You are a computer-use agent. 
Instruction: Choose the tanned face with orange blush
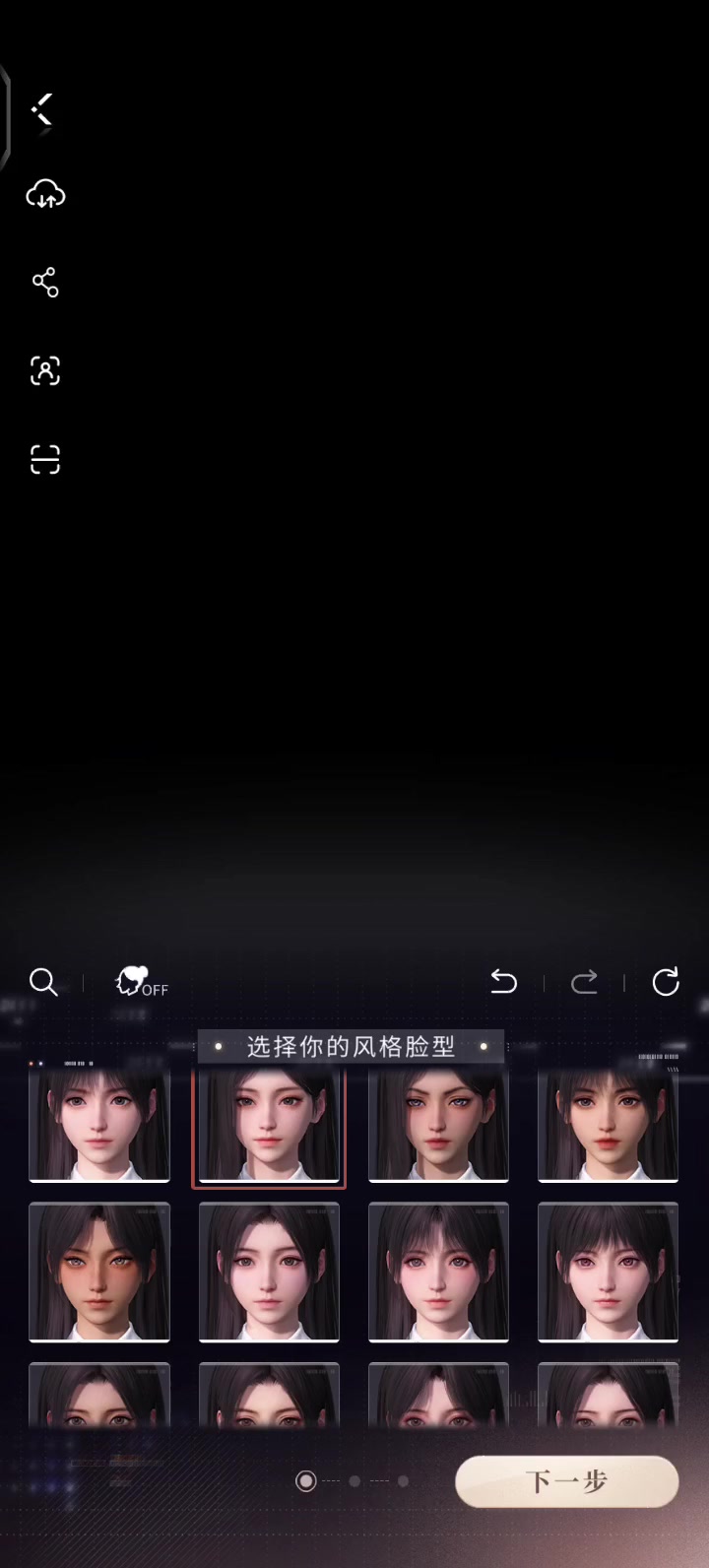(x=99, y=1272)
